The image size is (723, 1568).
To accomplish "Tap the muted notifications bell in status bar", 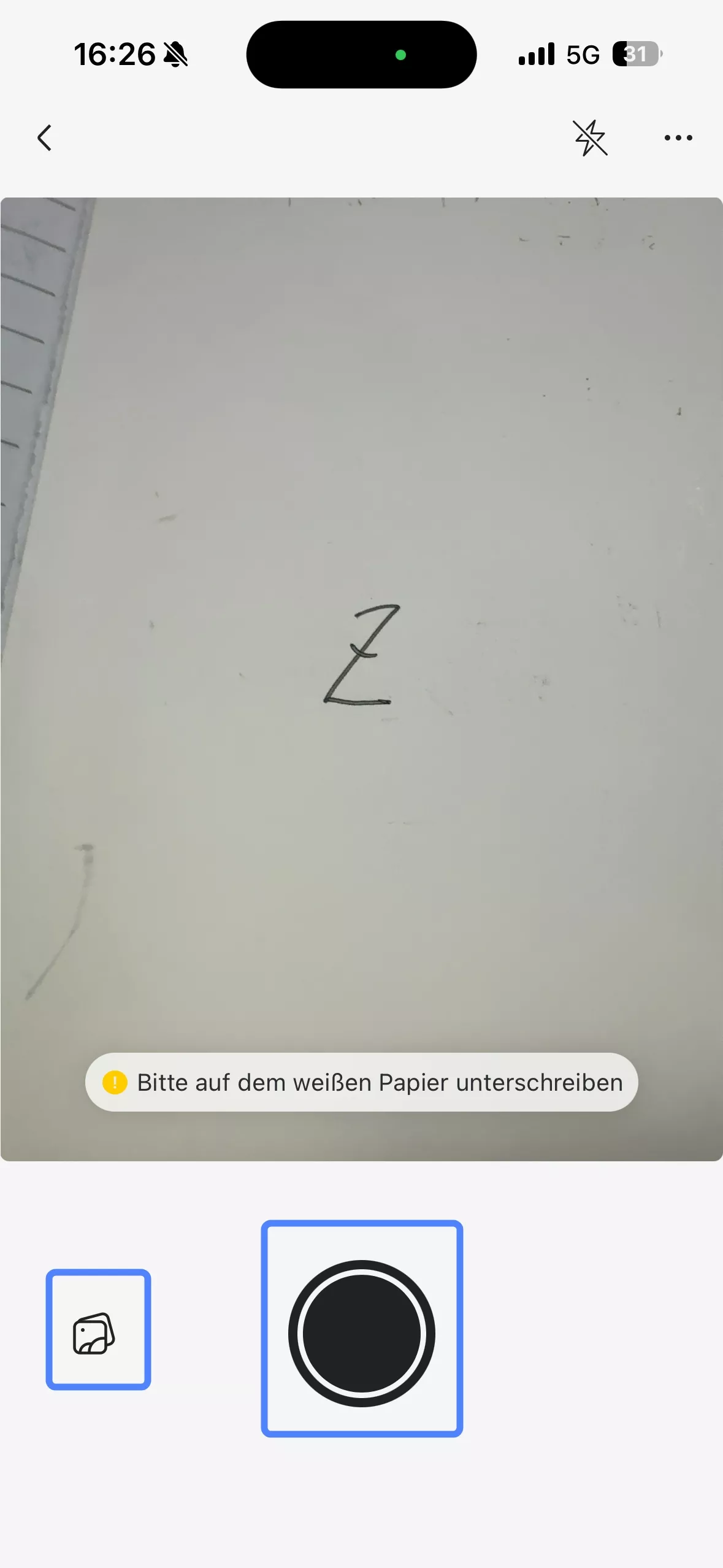I will [176, 54].
